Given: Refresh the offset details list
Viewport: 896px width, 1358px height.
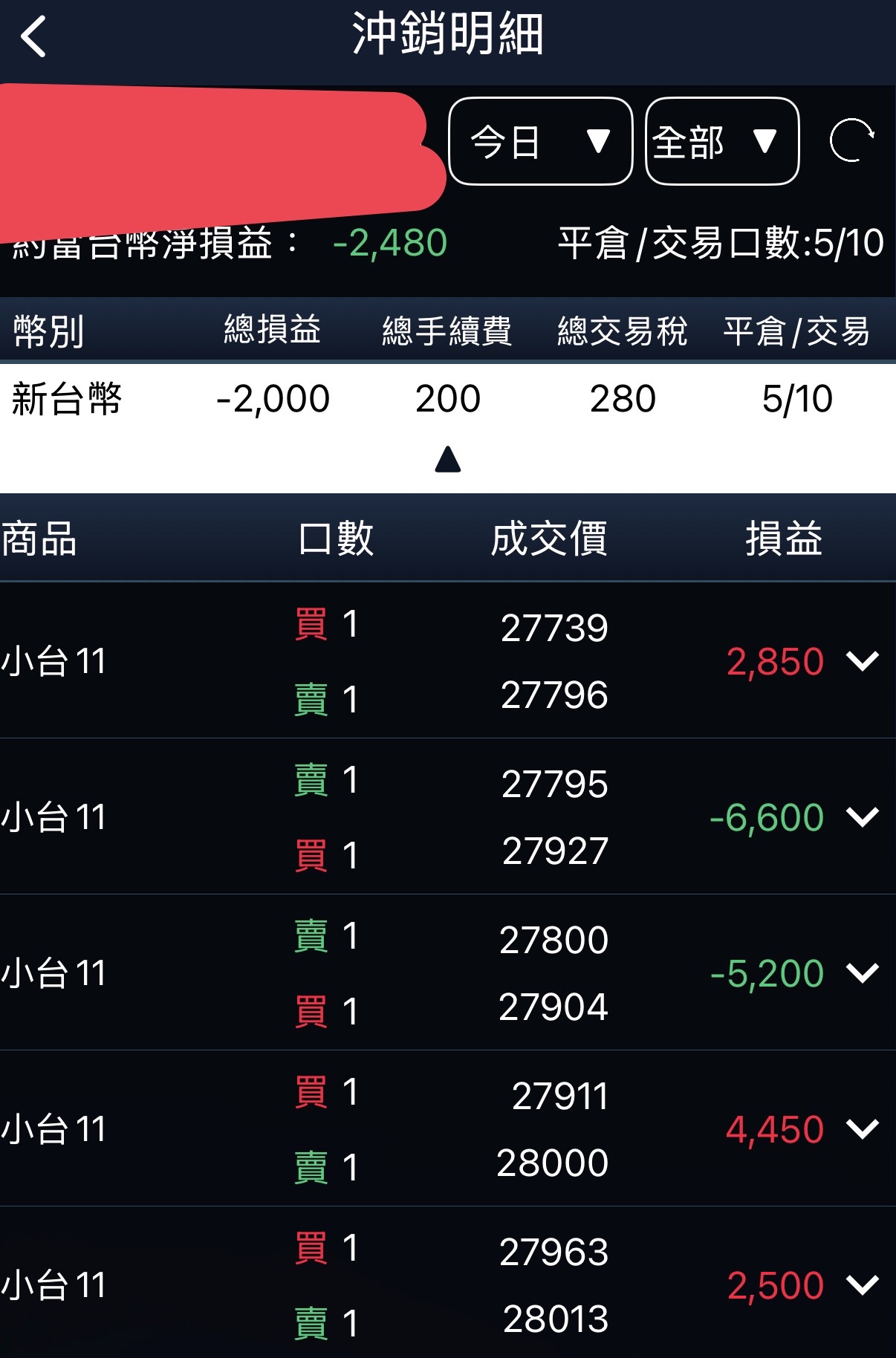Looking at the screenshot, I should coord(851,140).
